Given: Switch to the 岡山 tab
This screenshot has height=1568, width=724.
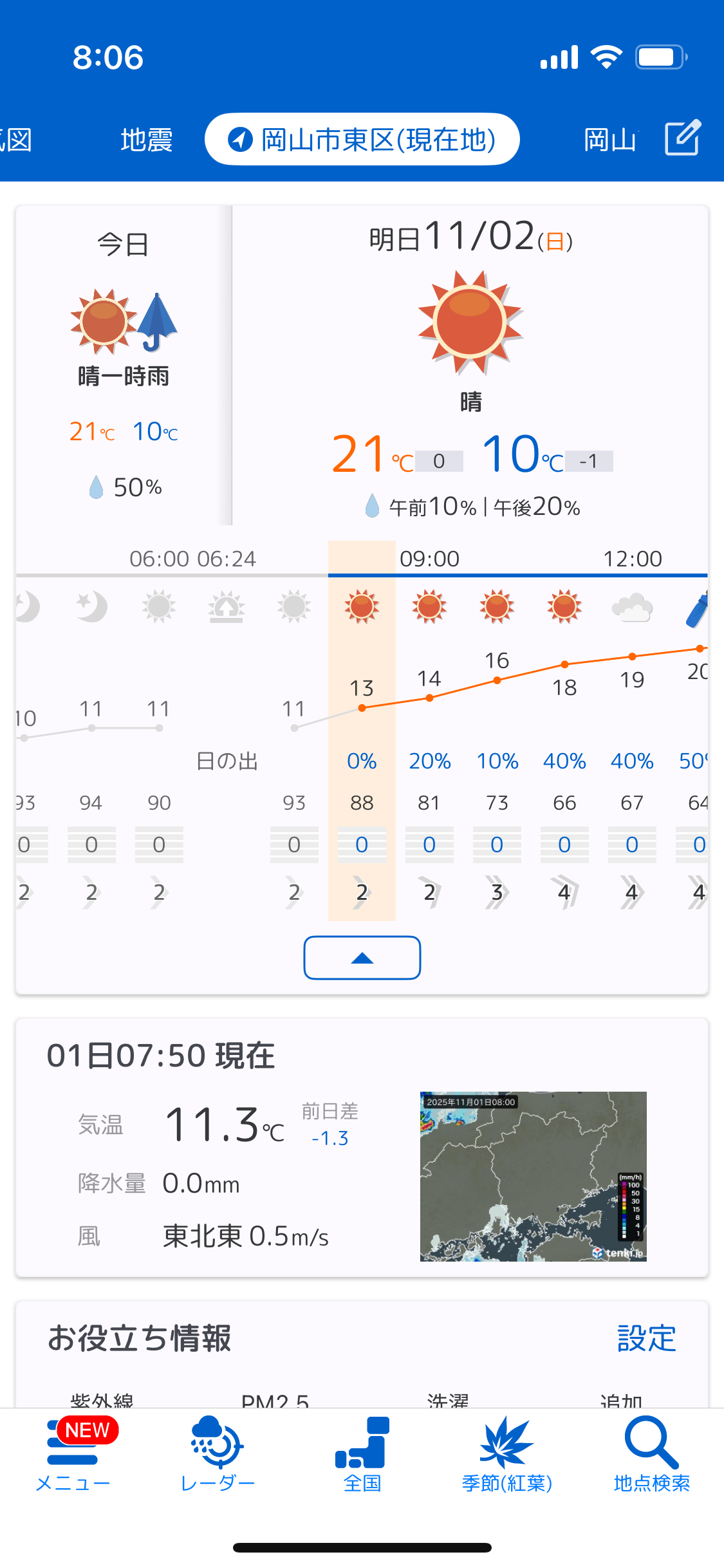Looking at the screenshot, I should tap(609, 140).
